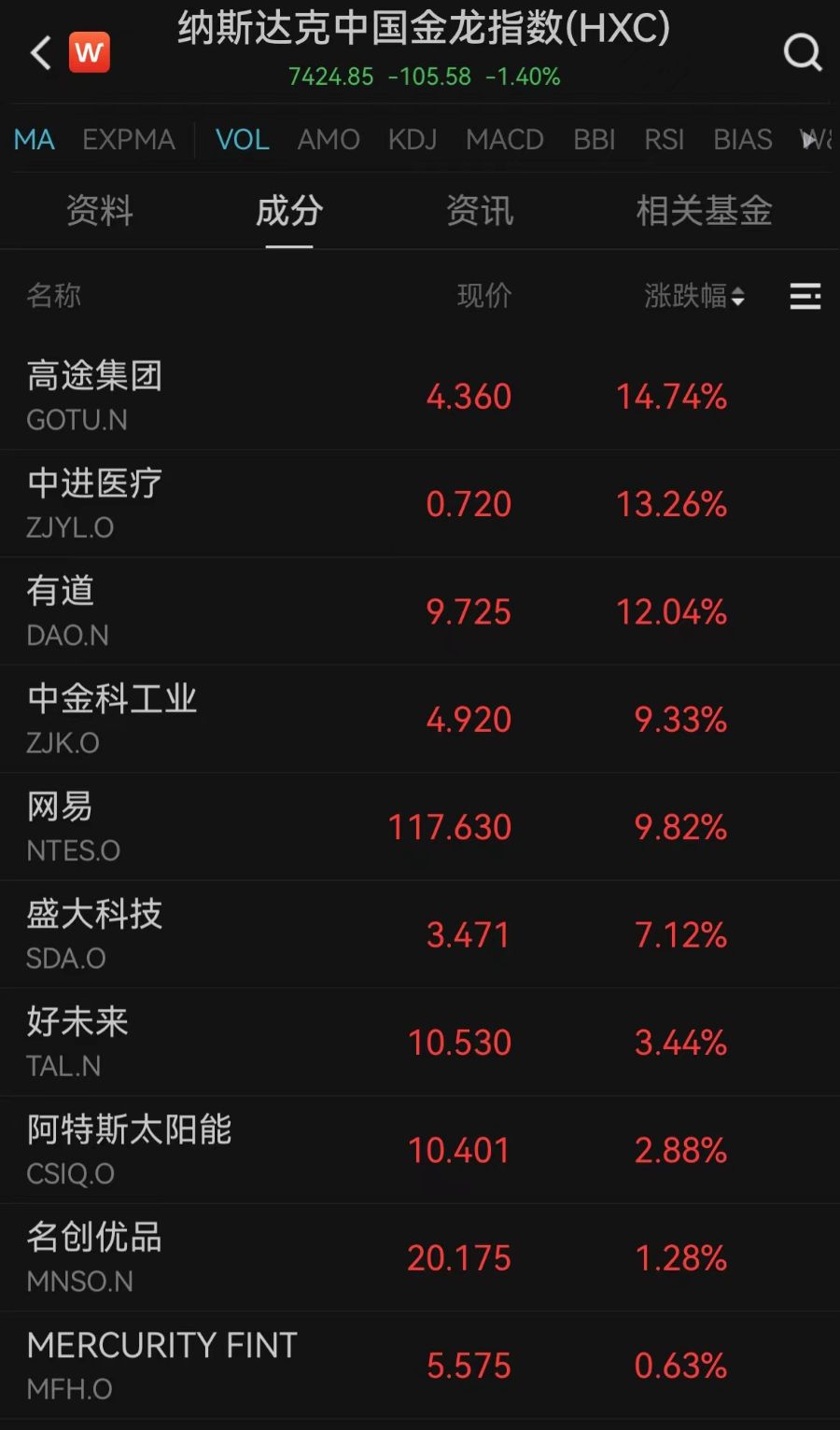Viewport: 840px width, 1430px height.
Task: Open 好未来 TAL.N stock row
Action: click(420, 1043)
